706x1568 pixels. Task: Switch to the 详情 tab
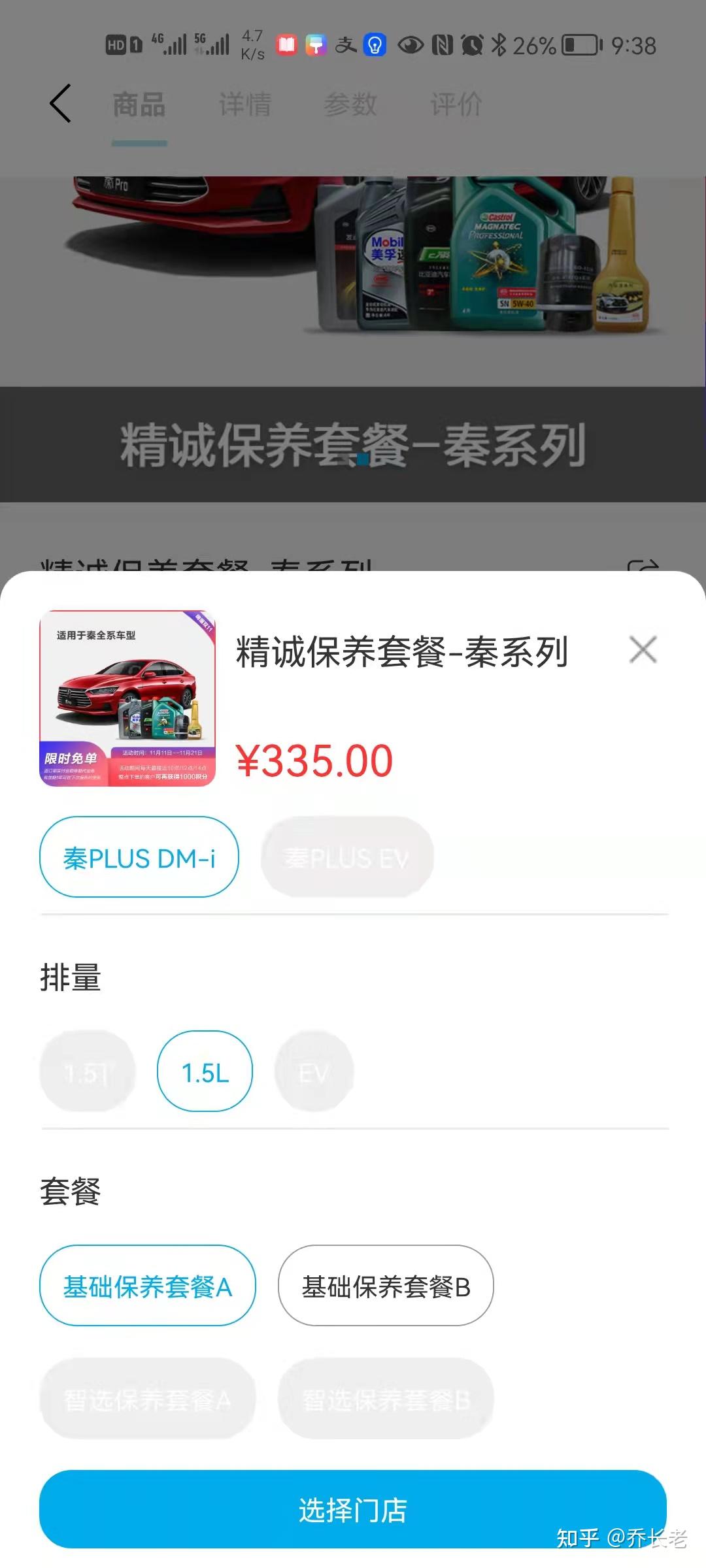pos(244,103)
